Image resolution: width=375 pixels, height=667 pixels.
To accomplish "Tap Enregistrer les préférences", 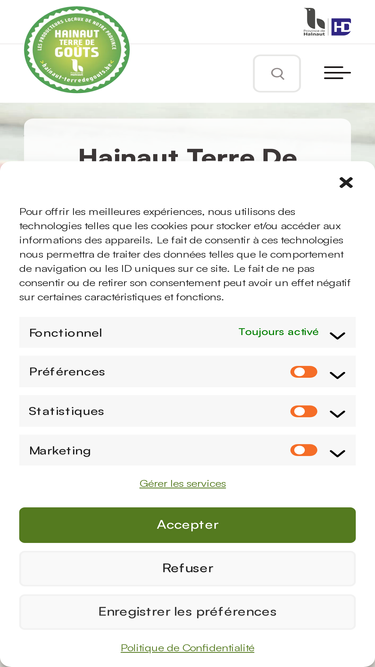I will 188,612.
